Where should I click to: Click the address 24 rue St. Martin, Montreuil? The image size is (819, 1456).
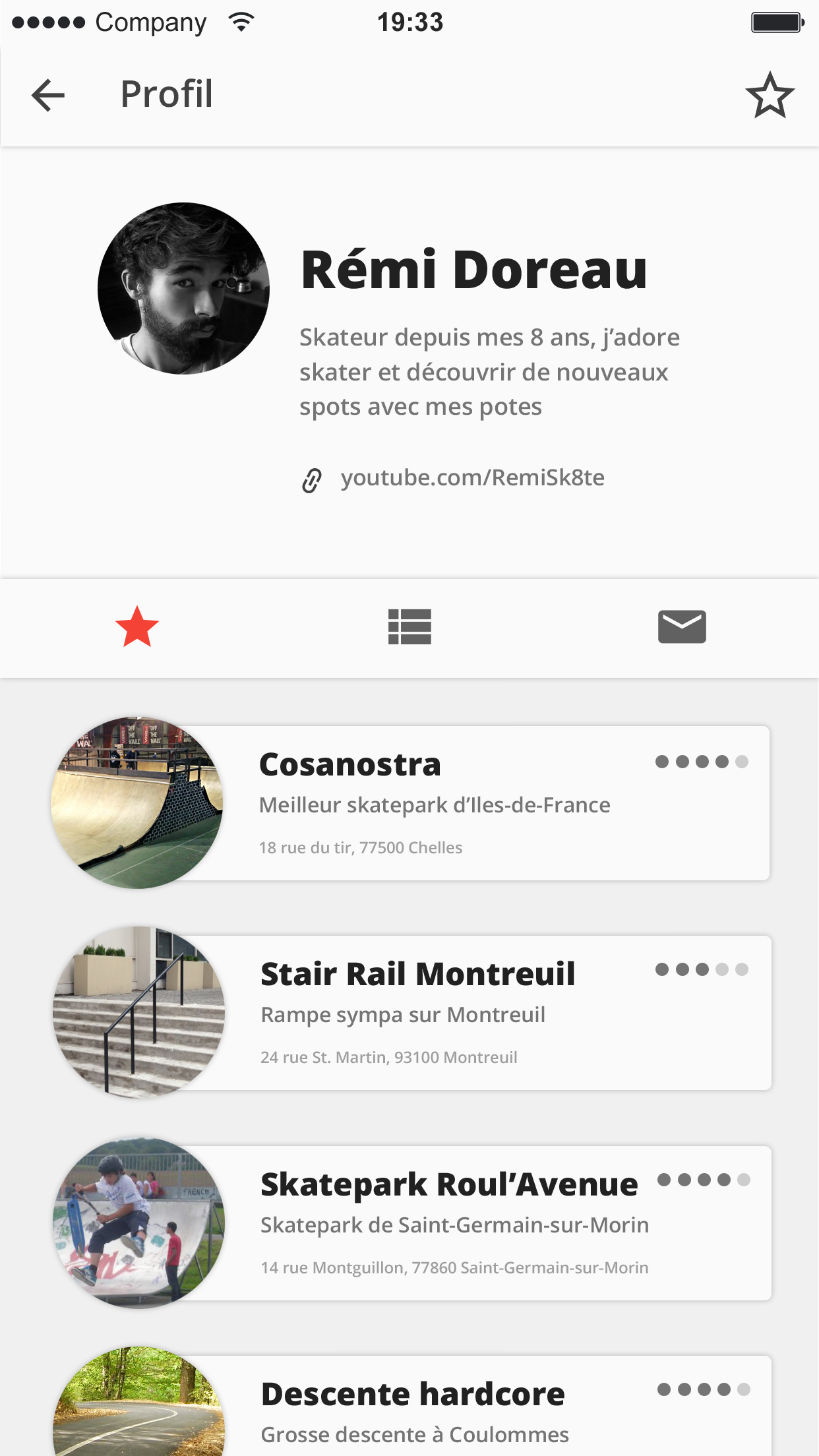pyautogui.click(x=388, y=1058)
